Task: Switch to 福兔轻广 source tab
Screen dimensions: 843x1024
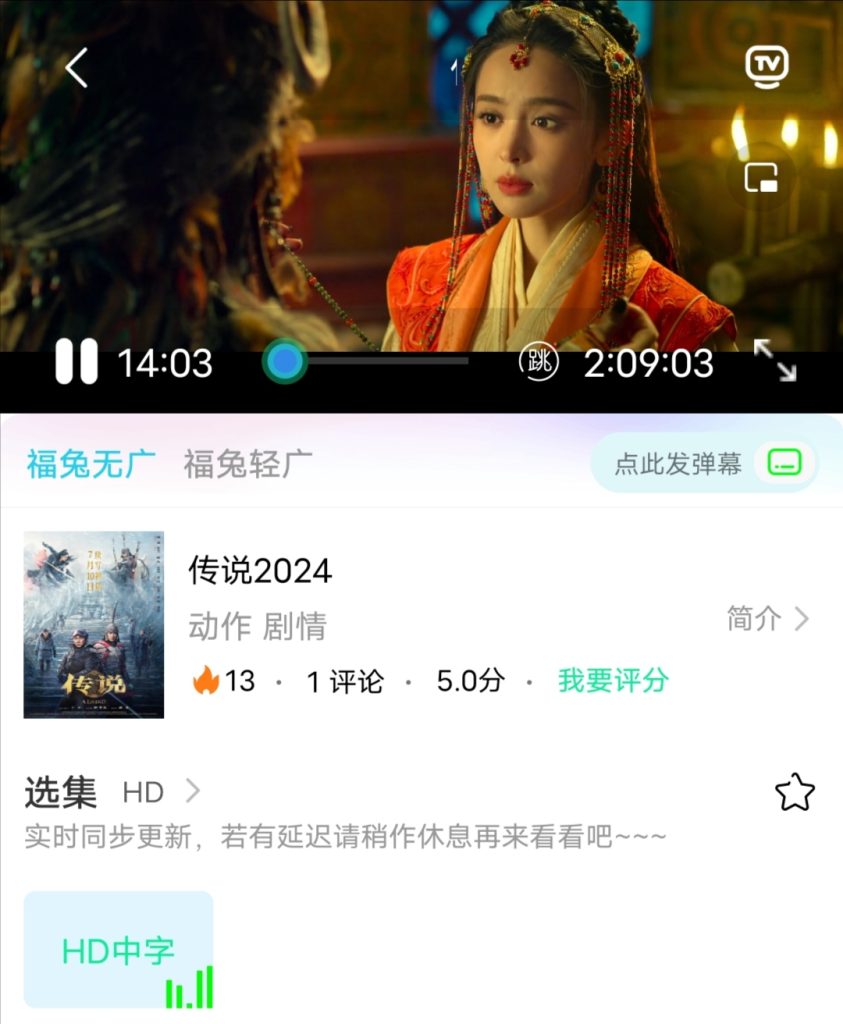Action: (248, 464)
